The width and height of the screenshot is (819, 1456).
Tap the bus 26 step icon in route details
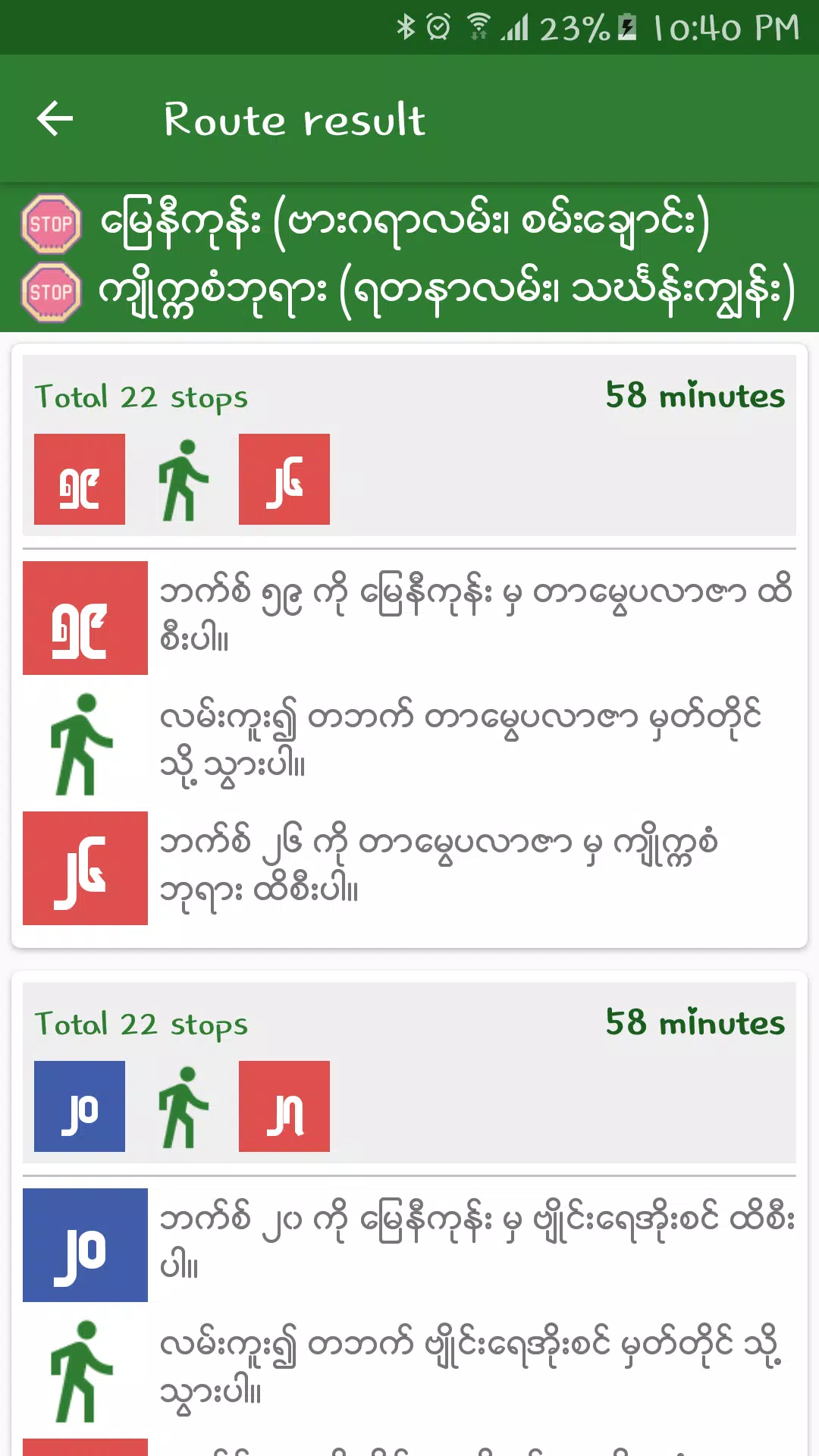point(84,871)
